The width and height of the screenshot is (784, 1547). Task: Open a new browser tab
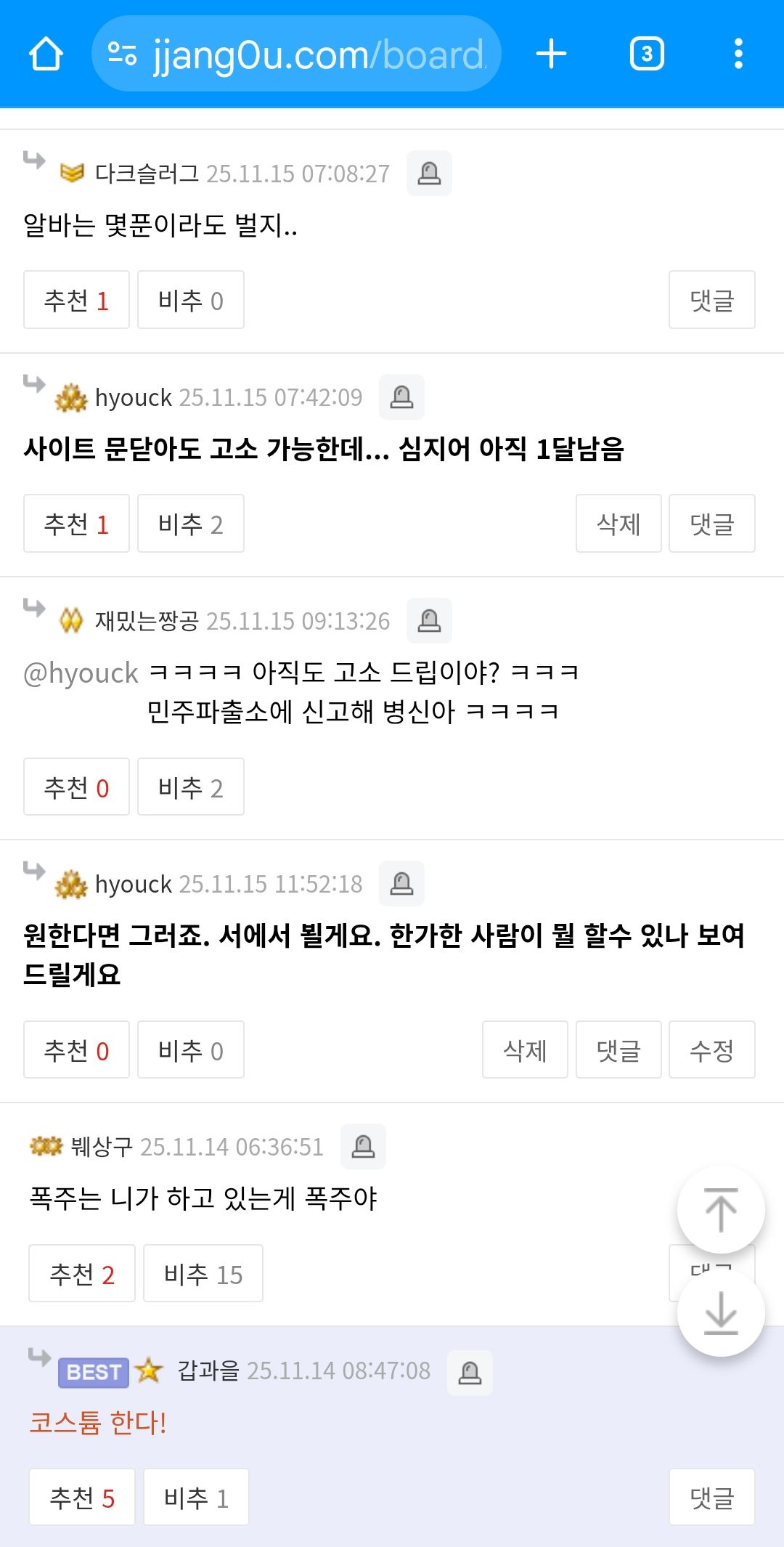[x=551, y=54]
